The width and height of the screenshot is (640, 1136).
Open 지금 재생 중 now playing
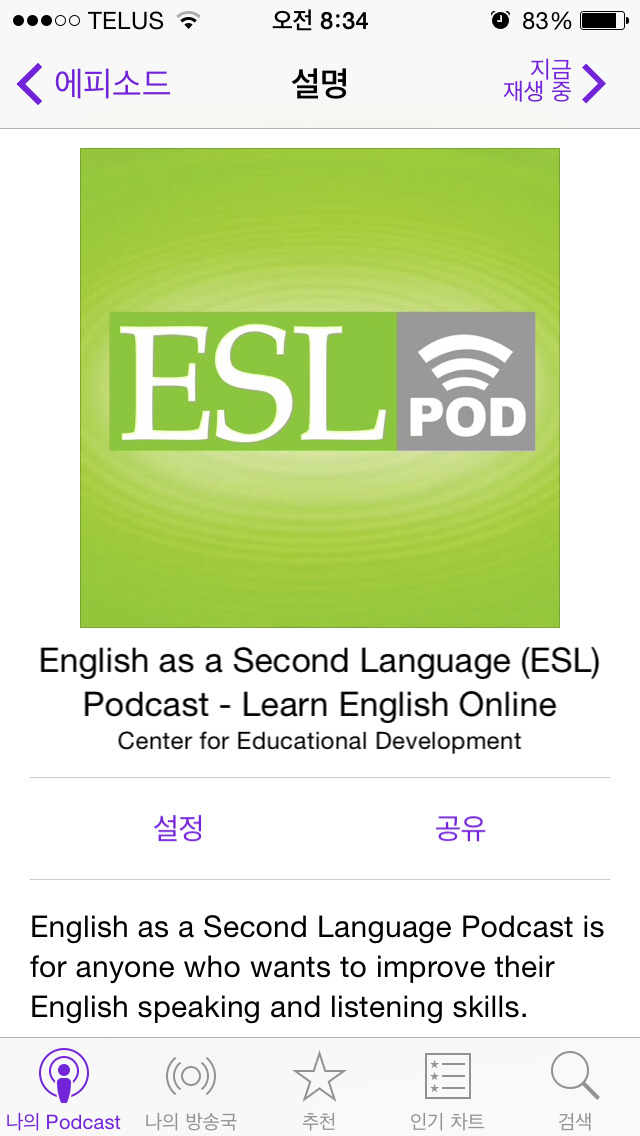(555, 83)
